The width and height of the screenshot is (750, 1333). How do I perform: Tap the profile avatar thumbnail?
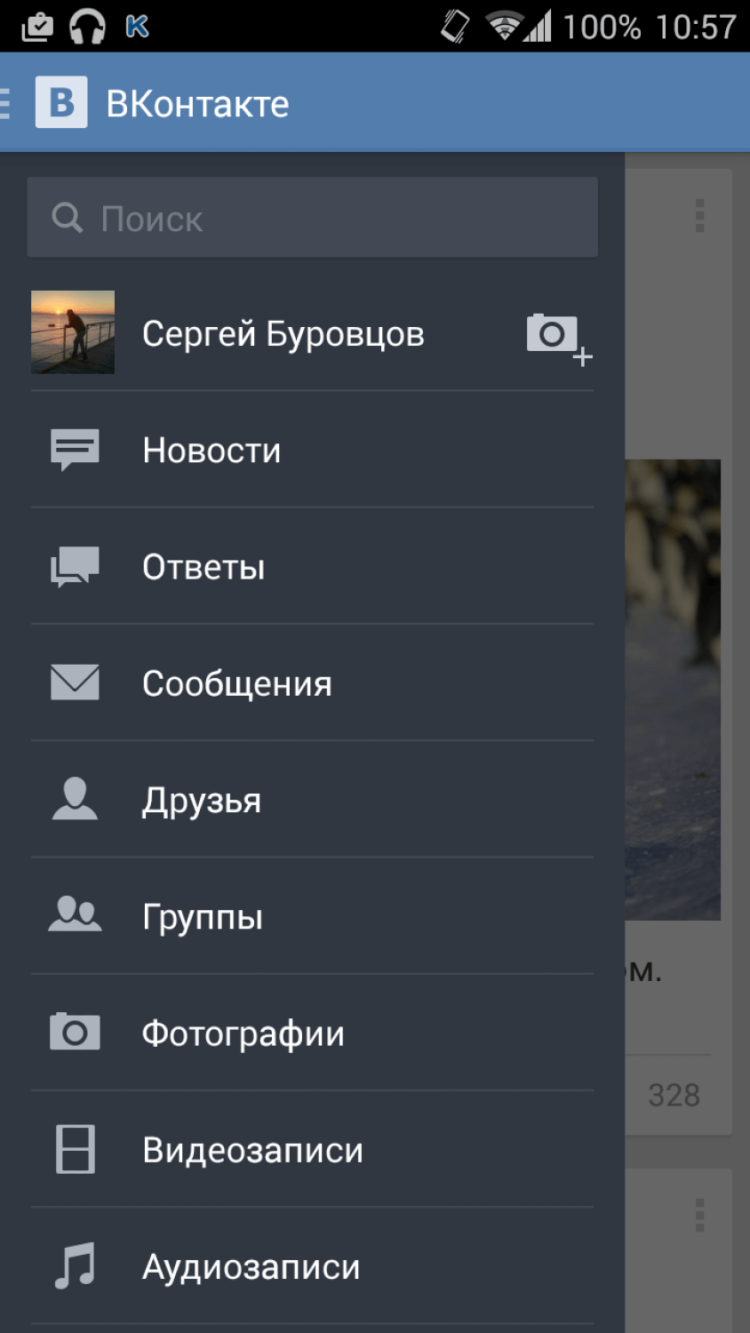[72, 333]
